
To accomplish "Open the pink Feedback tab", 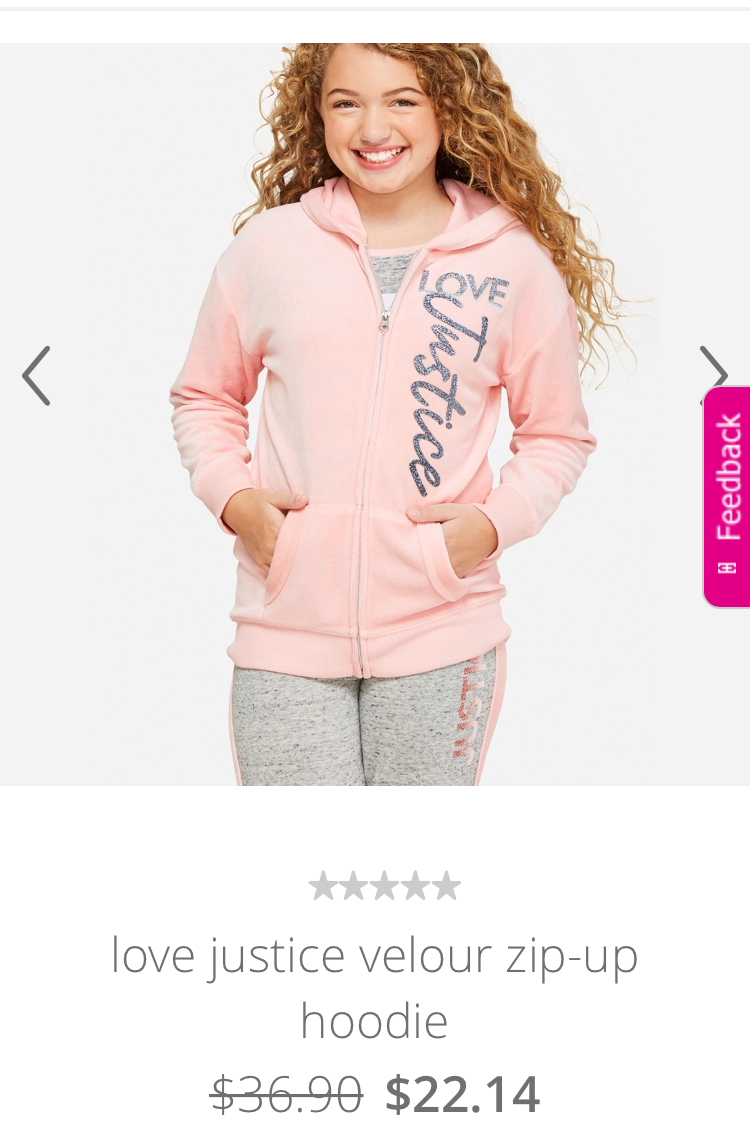I will point(727,496).
